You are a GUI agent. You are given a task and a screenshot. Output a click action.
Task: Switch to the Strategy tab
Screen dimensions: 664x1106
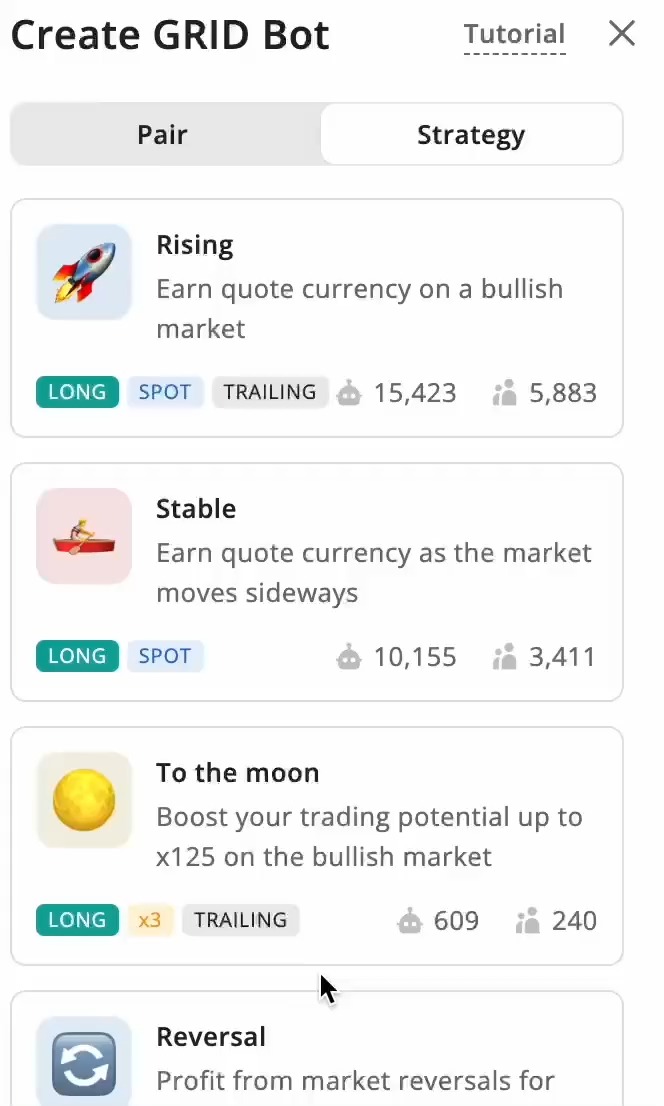471,135
